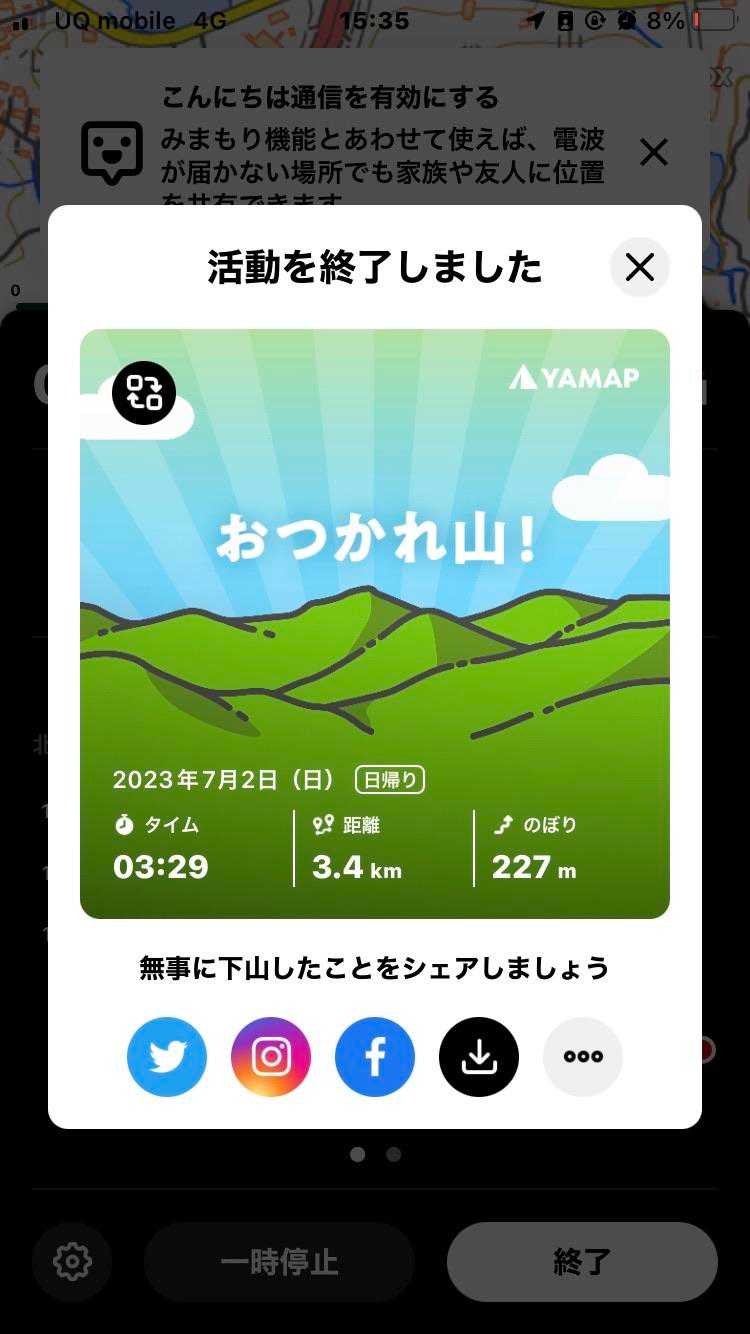Screen dimensions: 750x1334
Task: Open the settings gear
Action: [72, 1261]
